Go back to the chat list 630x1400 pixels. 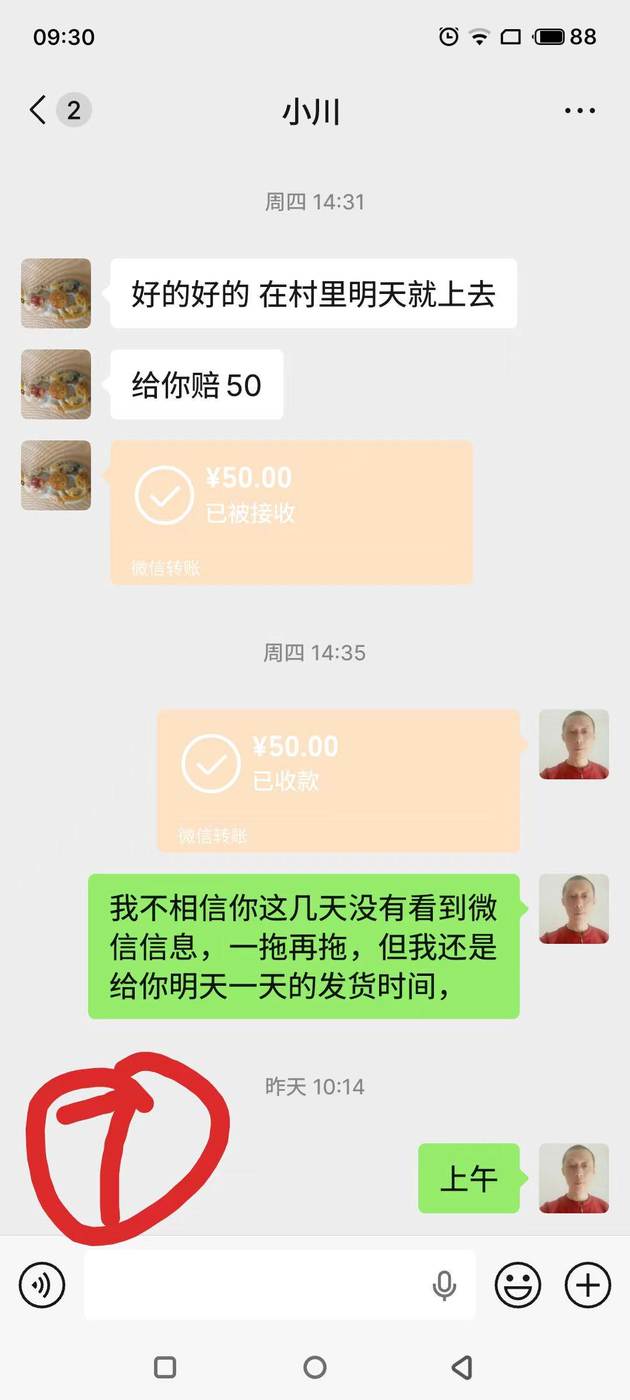(40, 110)
